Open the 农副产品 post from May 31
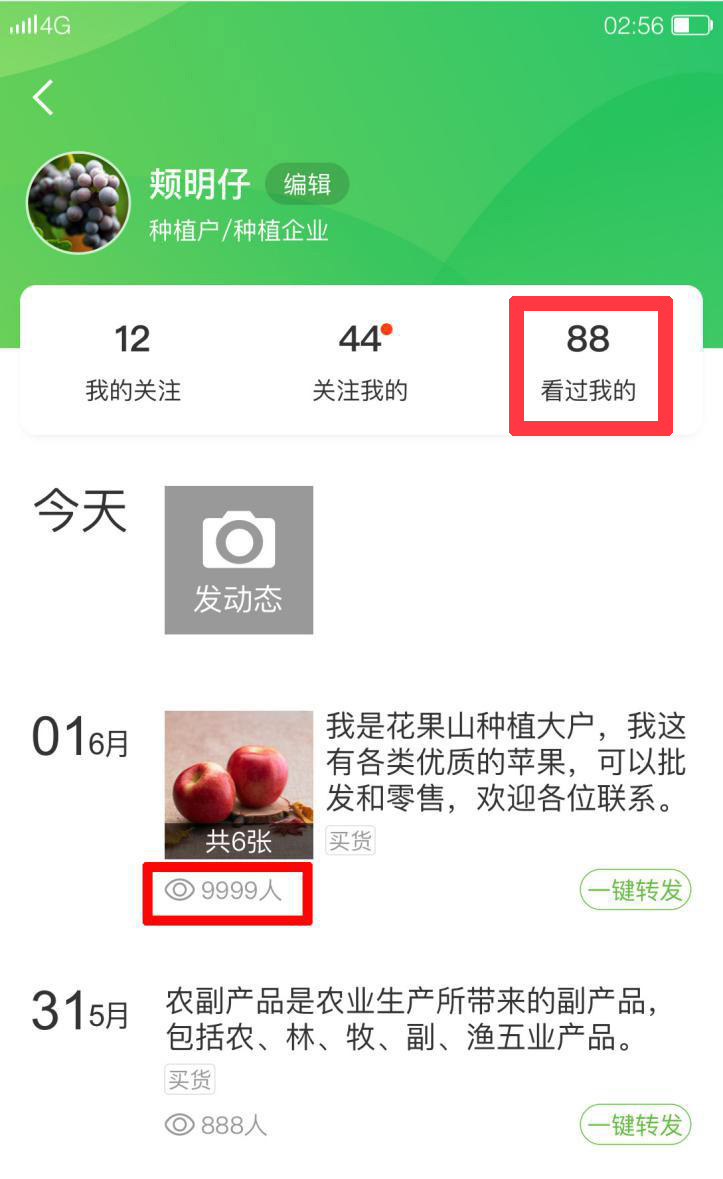This screenshot has height=1179, width=723. [412, 1020]
